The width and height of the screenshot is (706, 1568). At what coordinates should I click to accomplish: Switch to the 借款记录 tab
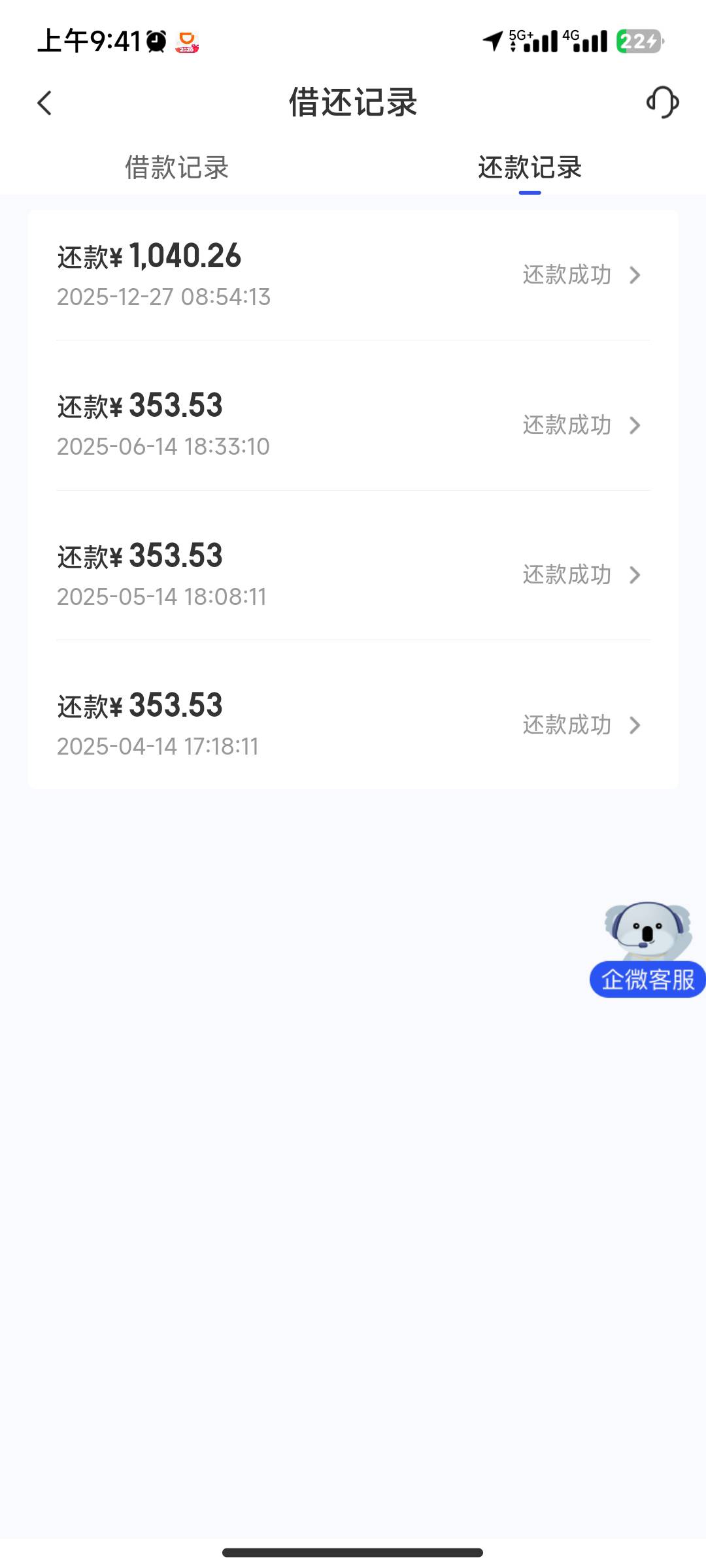pyautogui.click(x=176, y=168)
